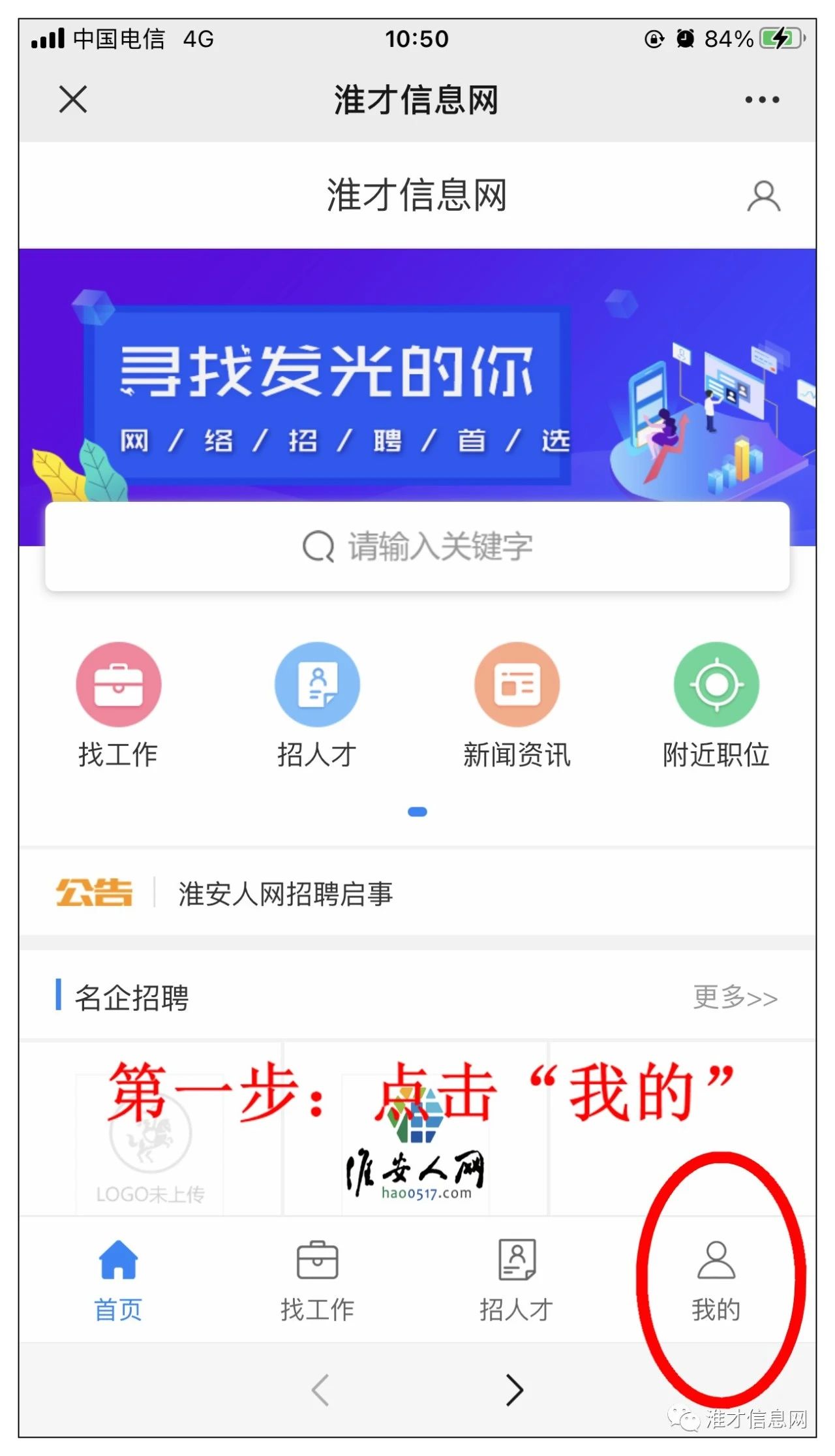
Task: Open the 找工作 shortcut with briefcase icon
Action: tap(118, 705)
